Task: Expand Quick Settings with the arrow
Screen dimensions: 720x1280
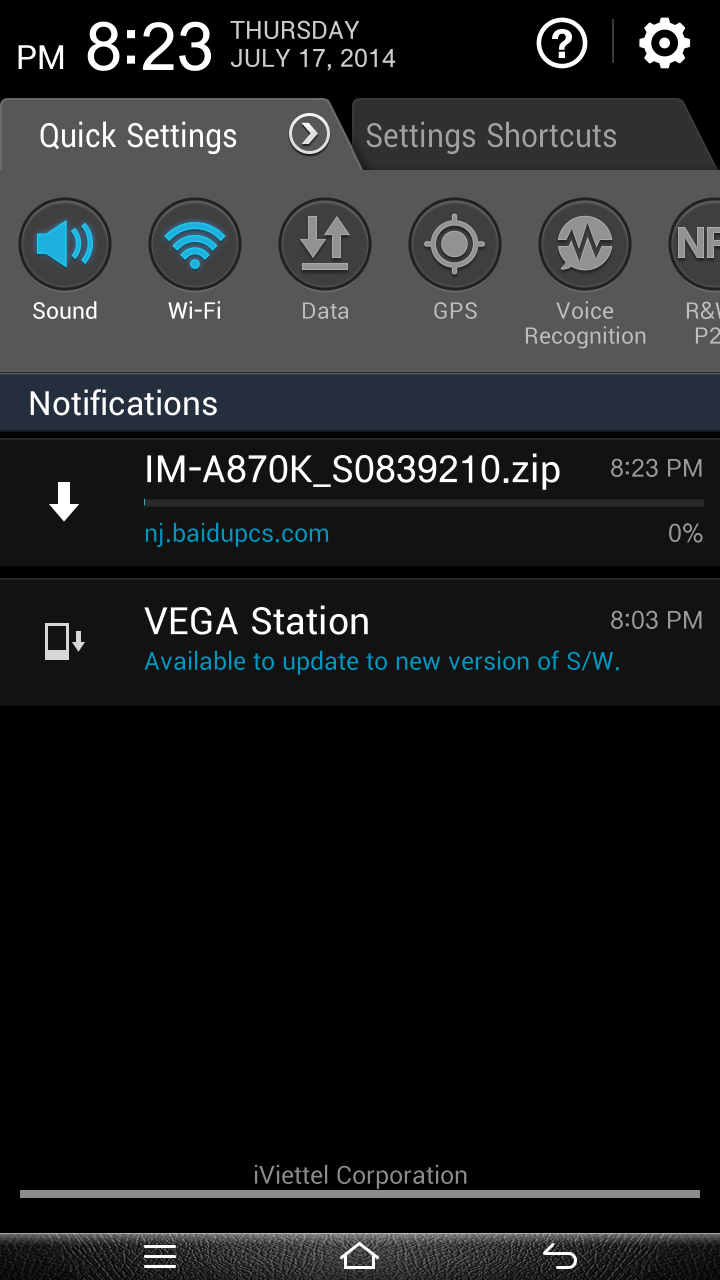Action: tap(310, 134)
